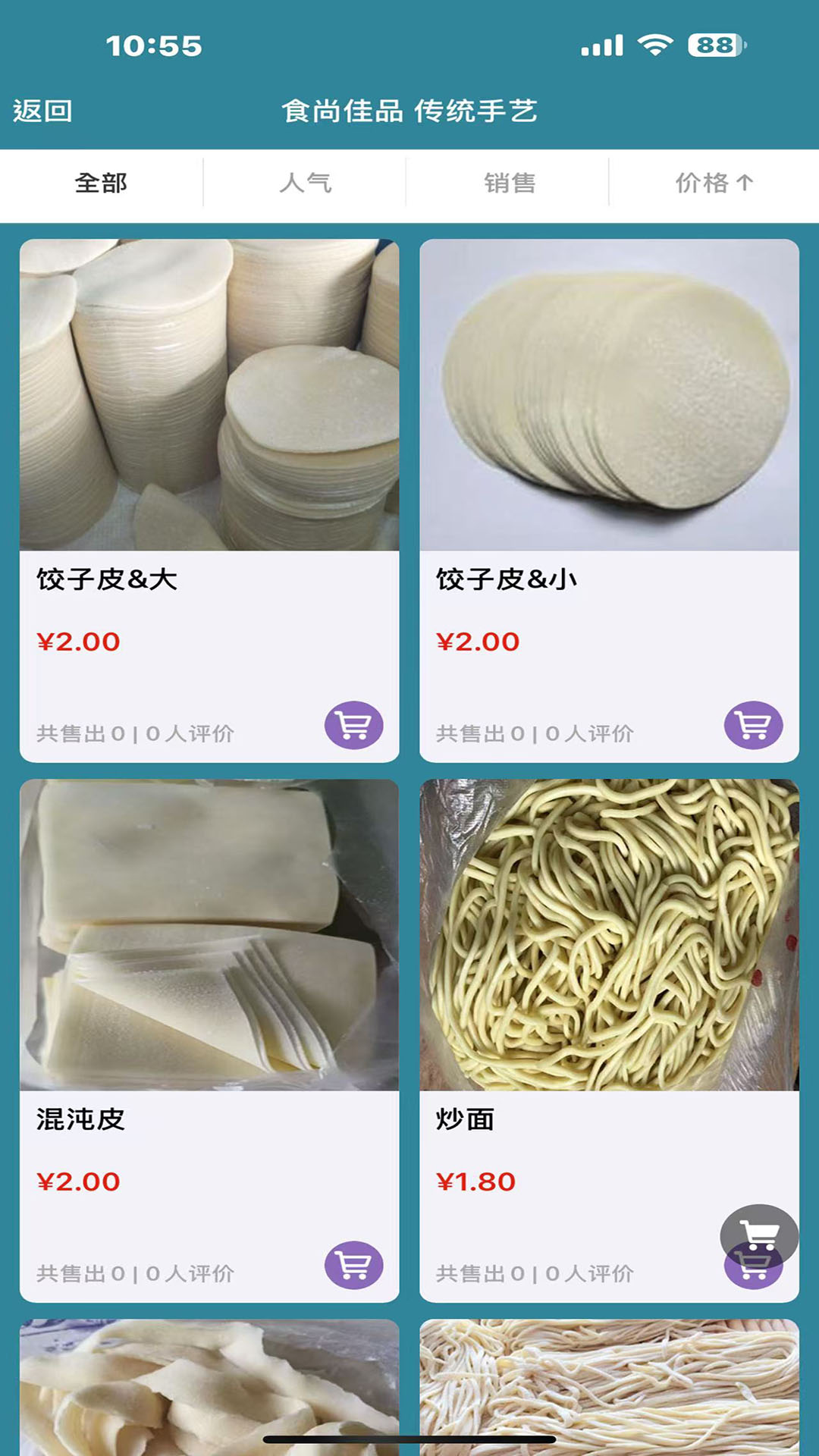Open the 饺子皮&小 product card
Screen dimensions: 819x1456
pyautogui.click(x=609, y=425)
